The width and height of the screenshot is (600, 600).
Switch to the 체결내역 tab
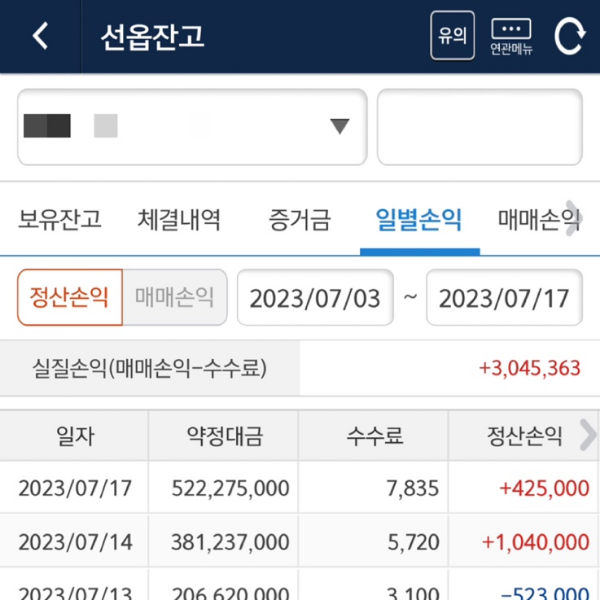[x=179, y=219]
